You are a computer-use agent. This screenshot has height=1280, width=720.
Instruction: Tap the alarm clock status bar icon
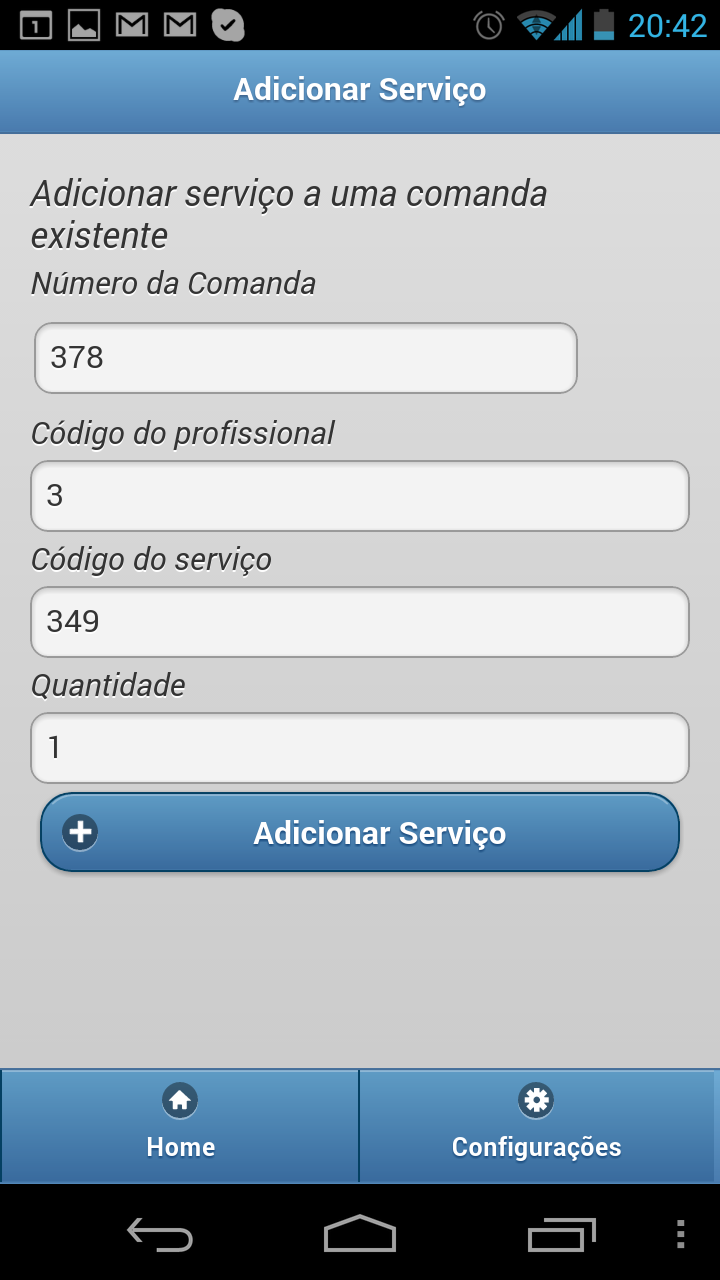click(487, 26)
